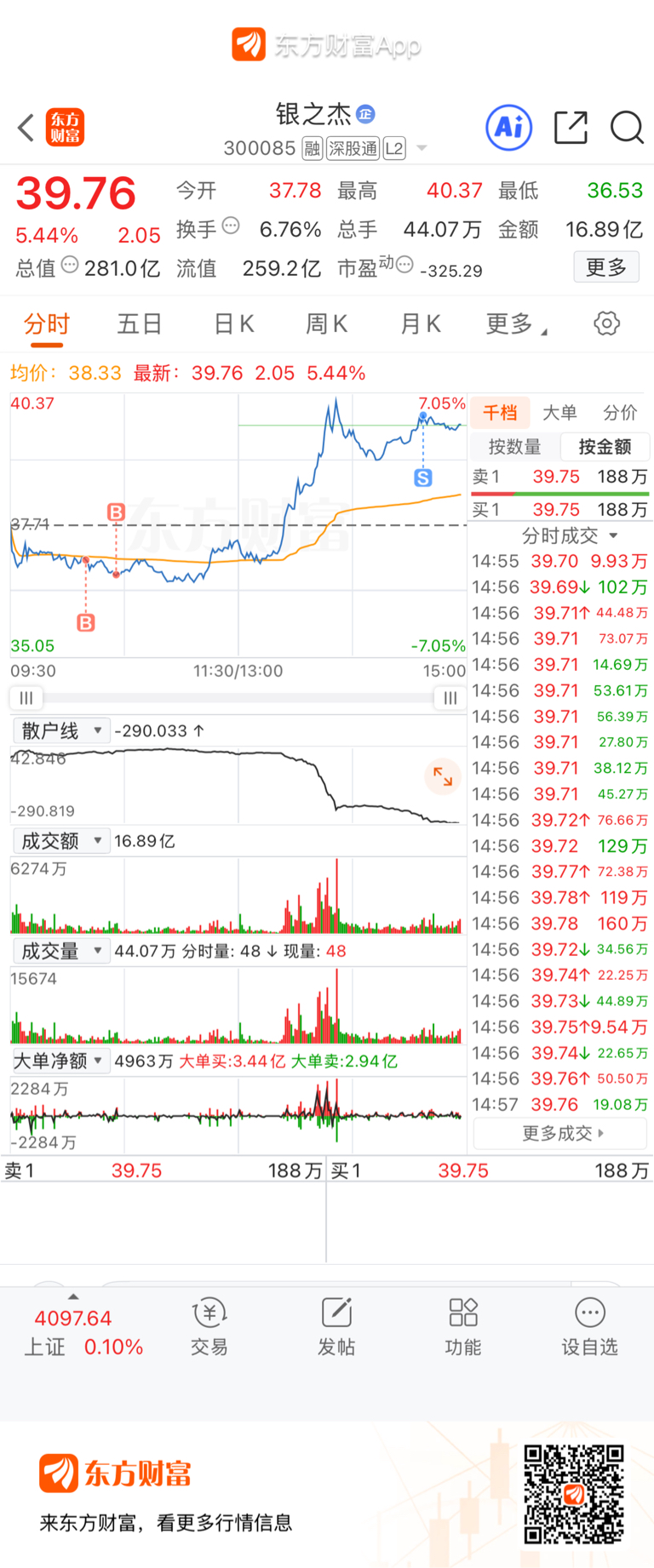Viewport: 654px width, 1568px height.
Task: Open the Ai assistant icon
Action: pyautogui.click(x=509, y=128)
